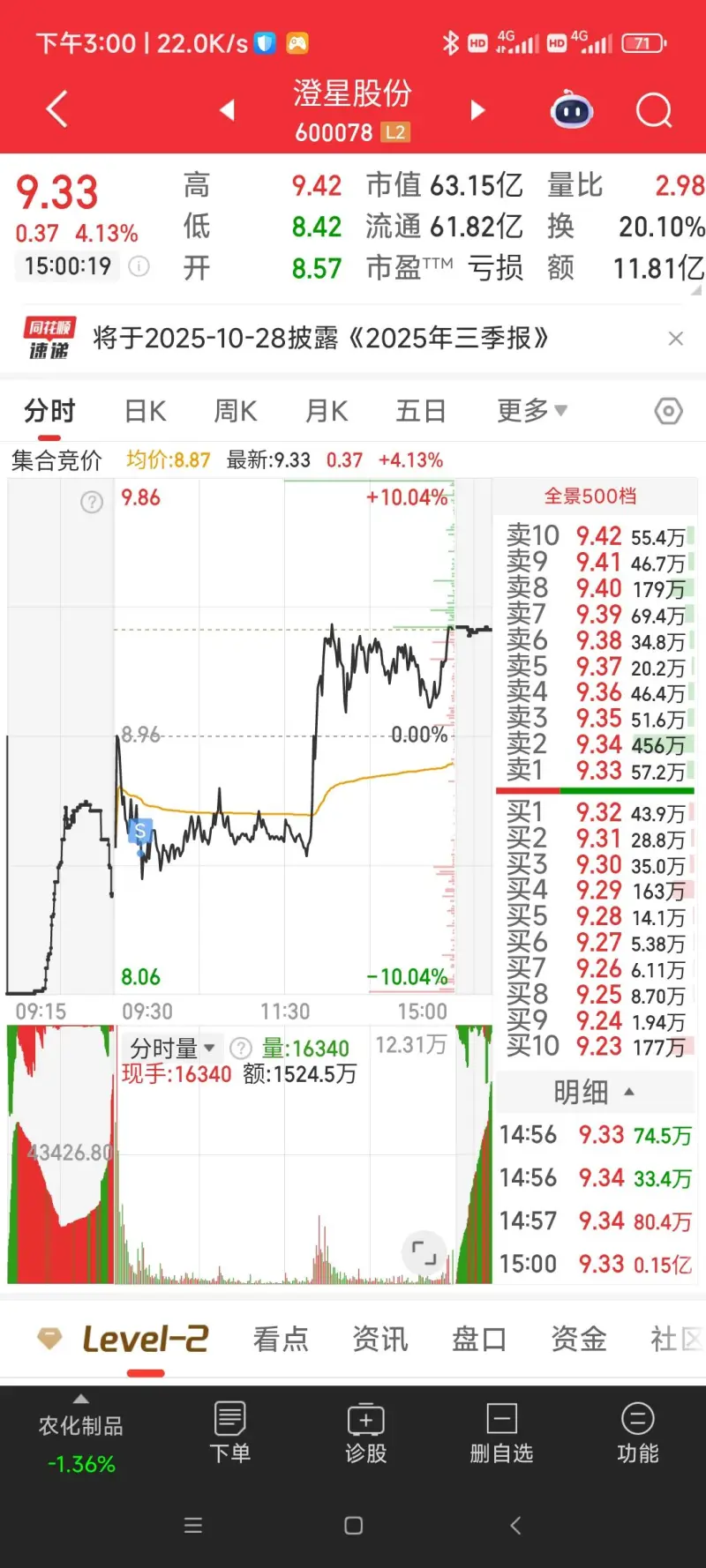Select the 月K chart tab

pyautogui.click(x=327, y=411)
